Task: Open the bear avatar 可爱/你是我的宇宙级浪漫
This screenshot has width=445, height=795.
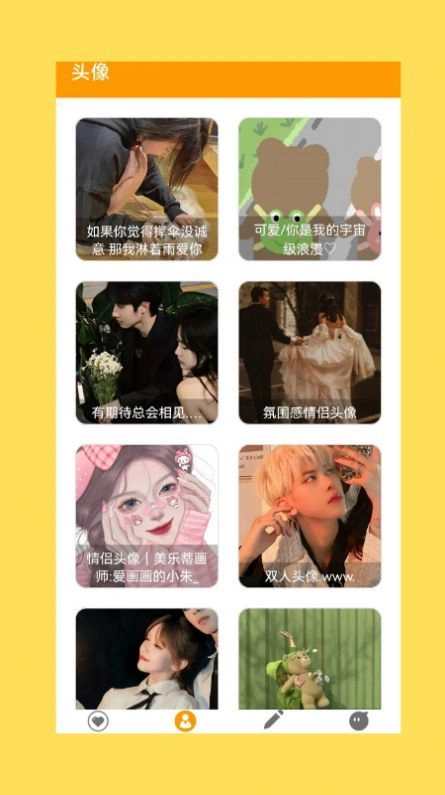Action: pyautogui.click(x=310, y=189)
